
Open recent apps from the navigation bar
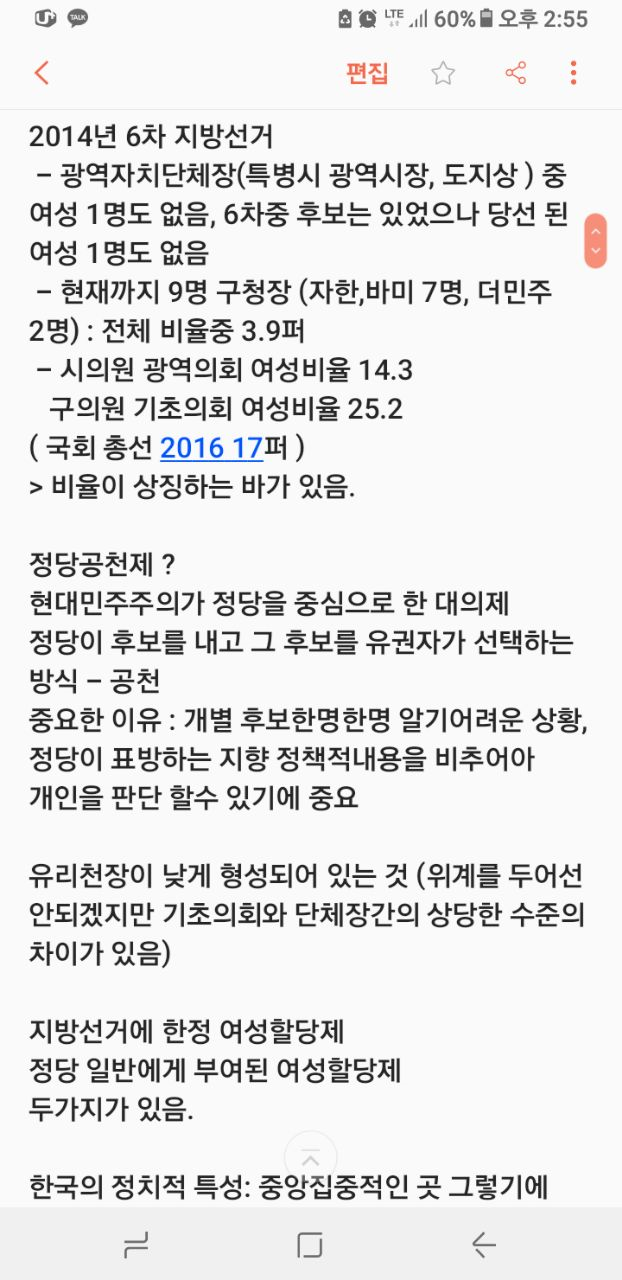136,1244
